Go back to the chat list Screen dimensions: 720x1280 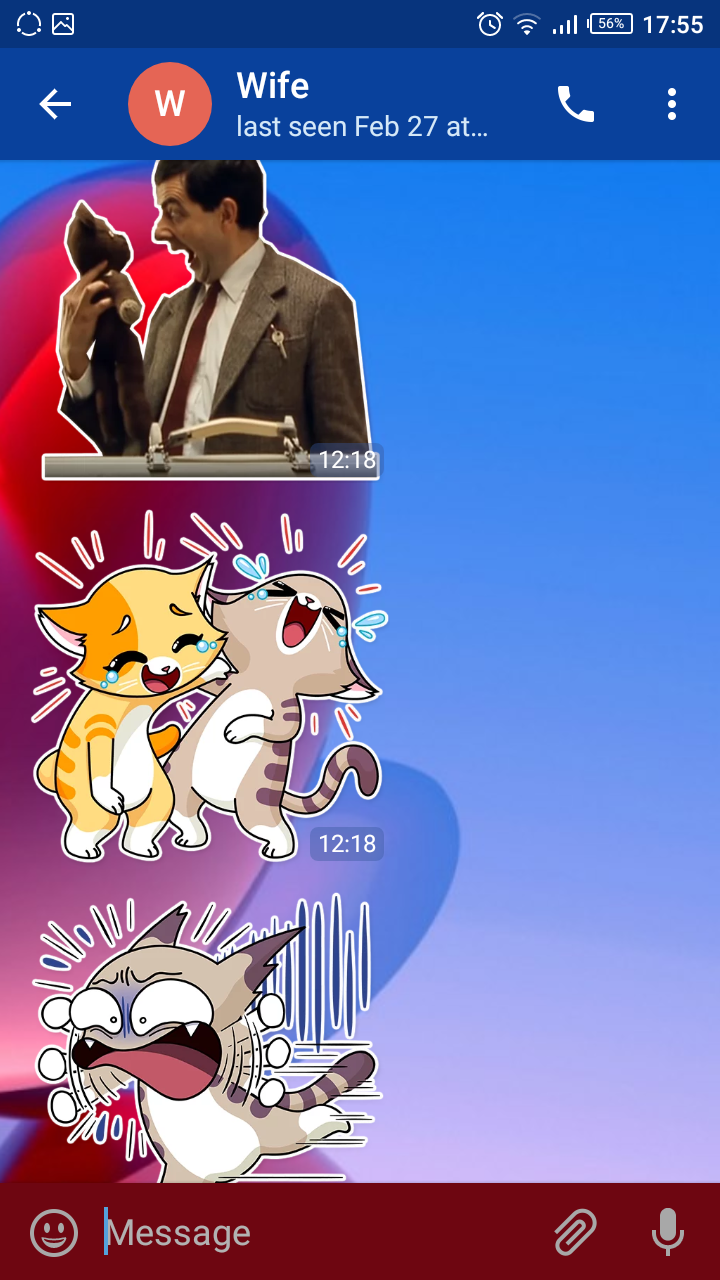point(55,104)
